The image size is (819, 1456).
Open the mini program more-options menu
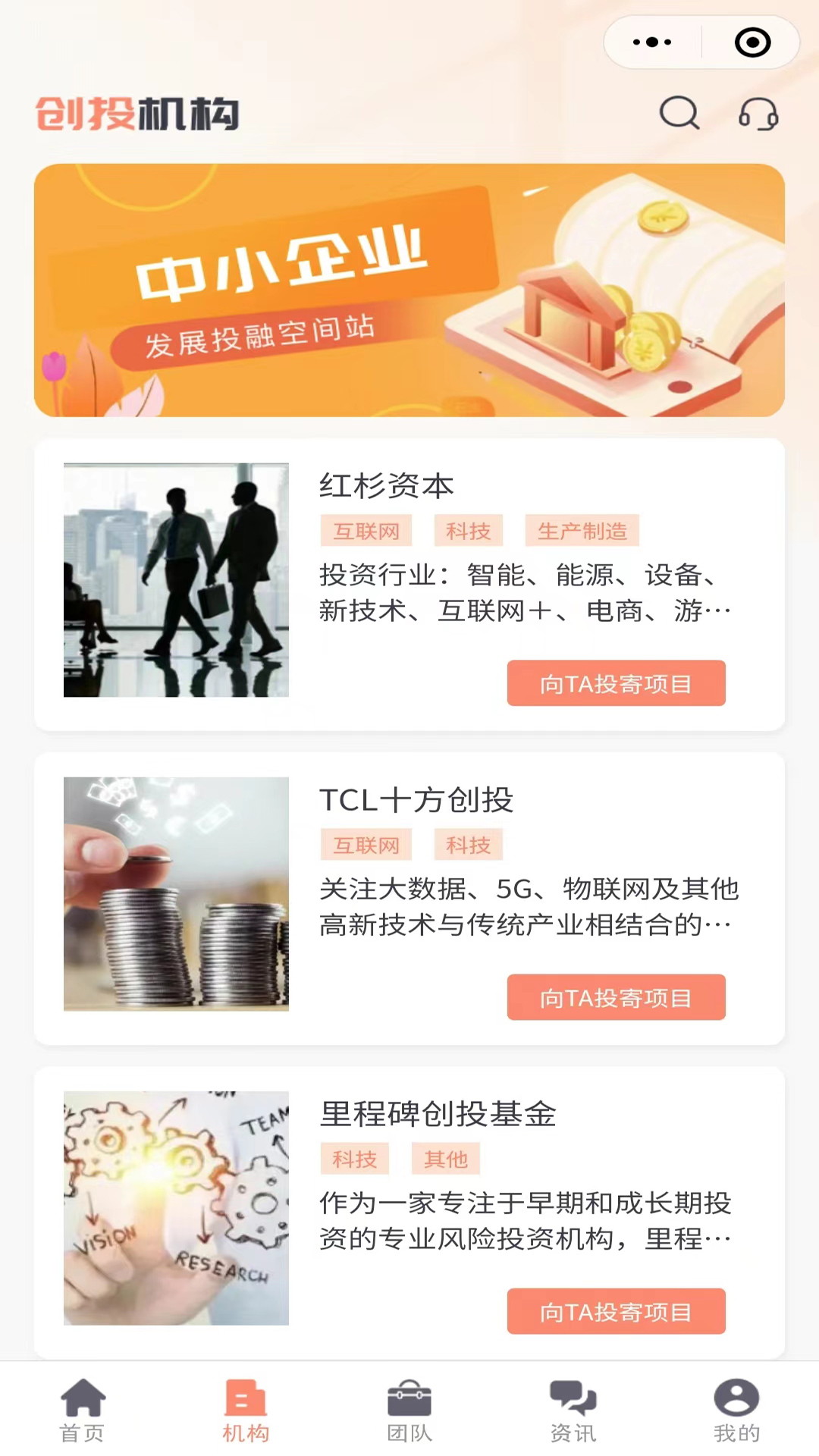[x=652, y=42]
